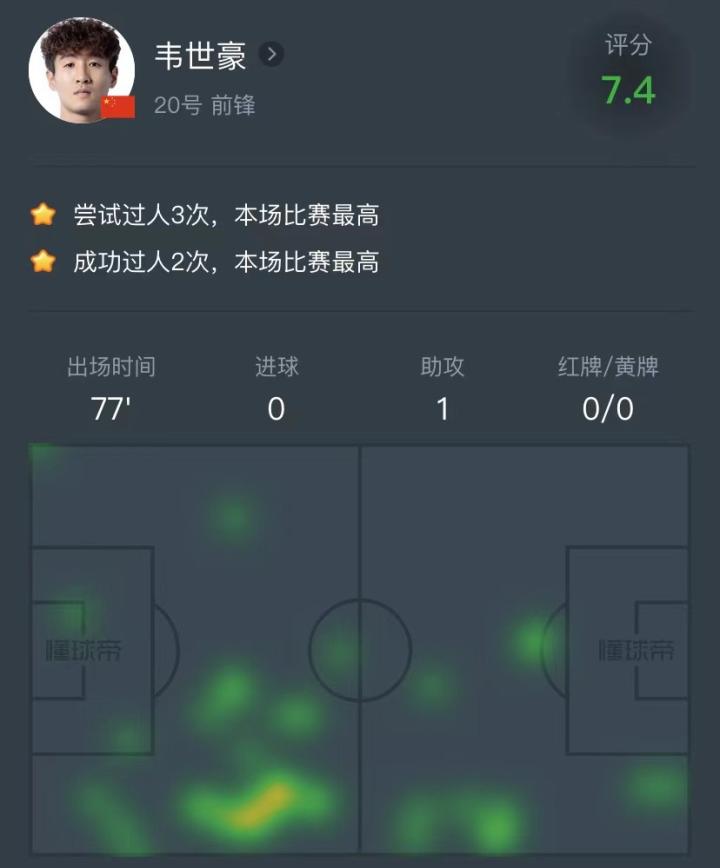Tap 韦世豪's profile photo

(81, 69)
